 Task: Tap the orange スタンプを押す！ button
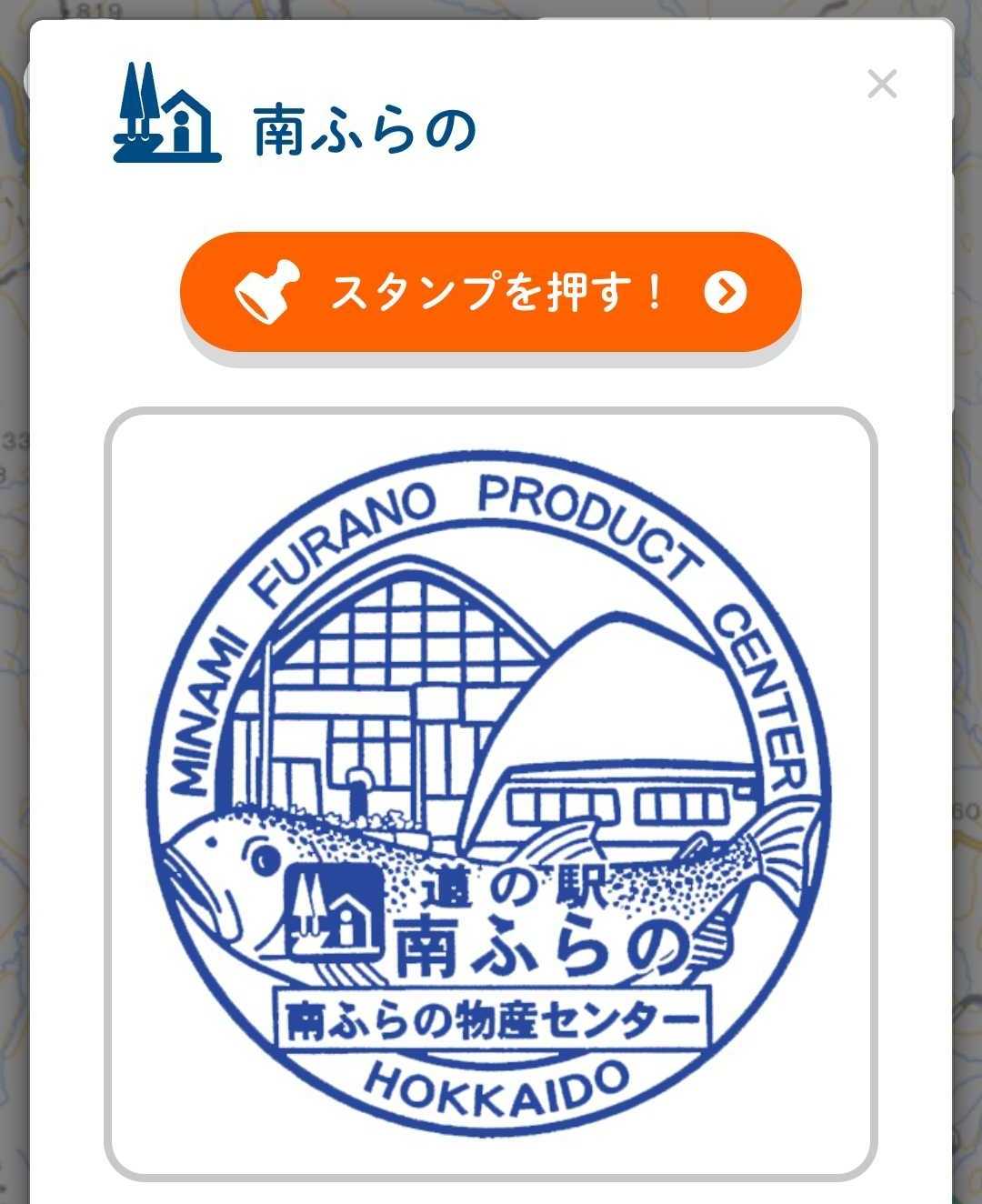[491, 292]
